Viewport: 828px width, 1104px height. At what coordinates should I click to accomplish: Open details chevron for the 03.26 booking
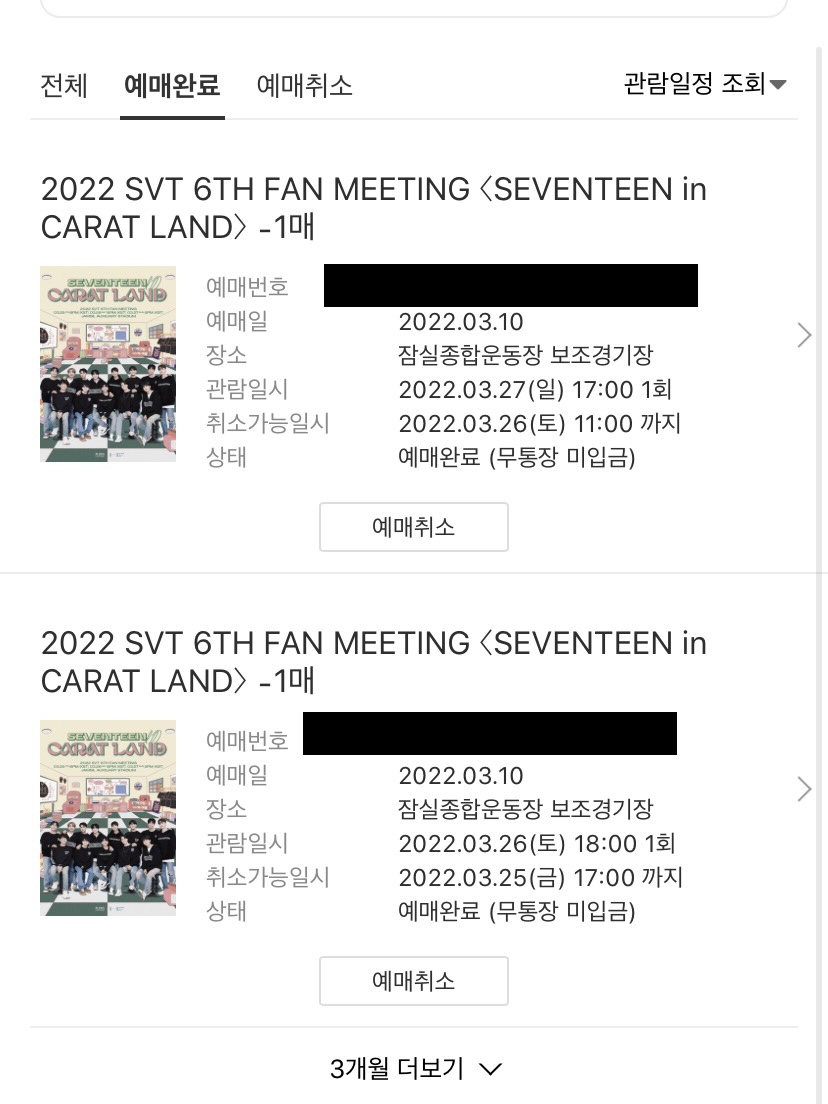tap(804, 789)
